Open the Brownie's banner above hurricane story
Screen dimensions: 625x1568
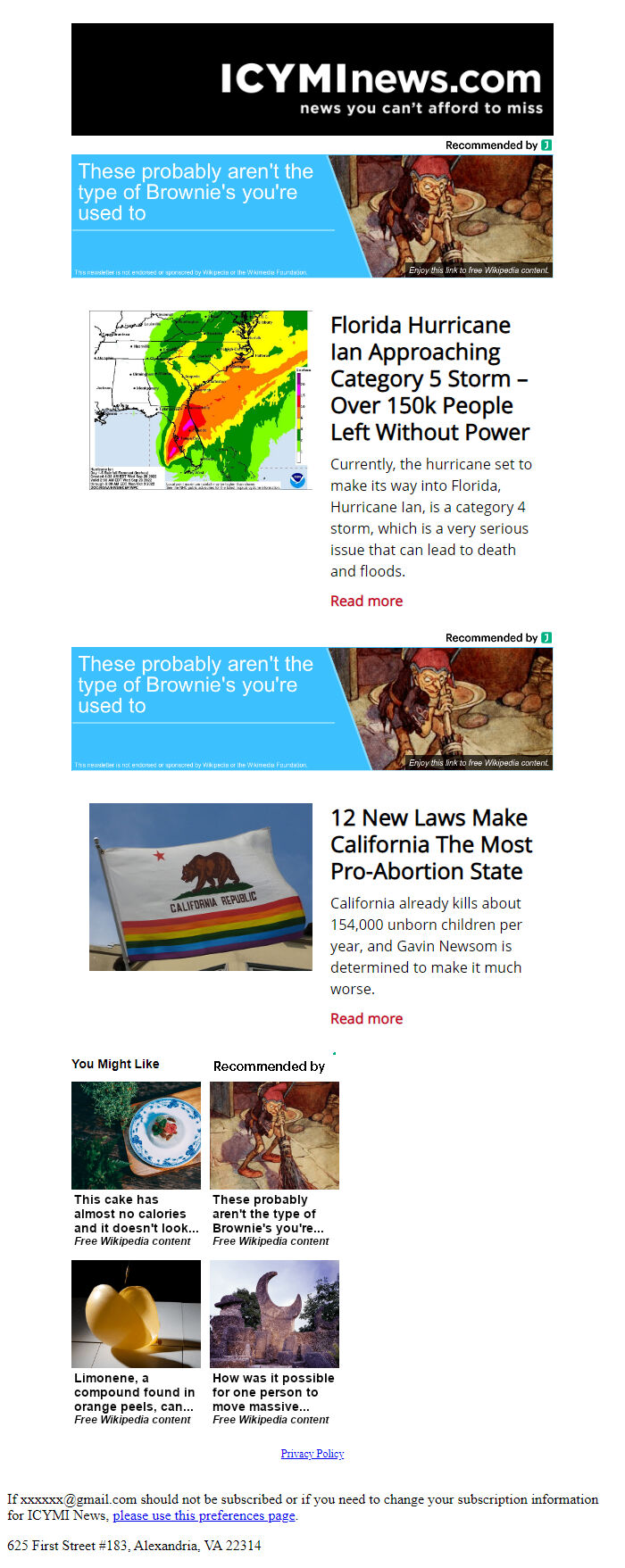pos(312,216)
